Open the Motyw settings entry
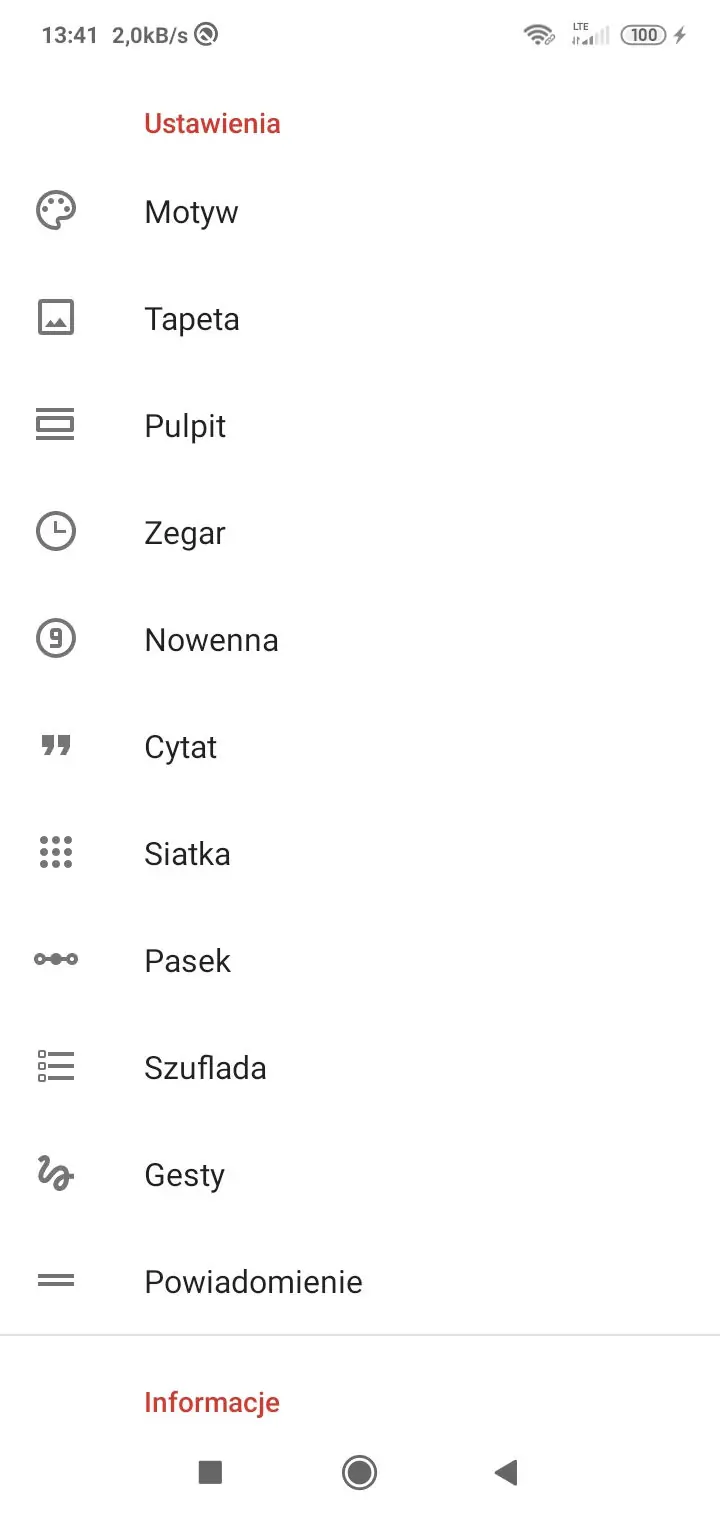720x1520 pixels. [191, 211]
